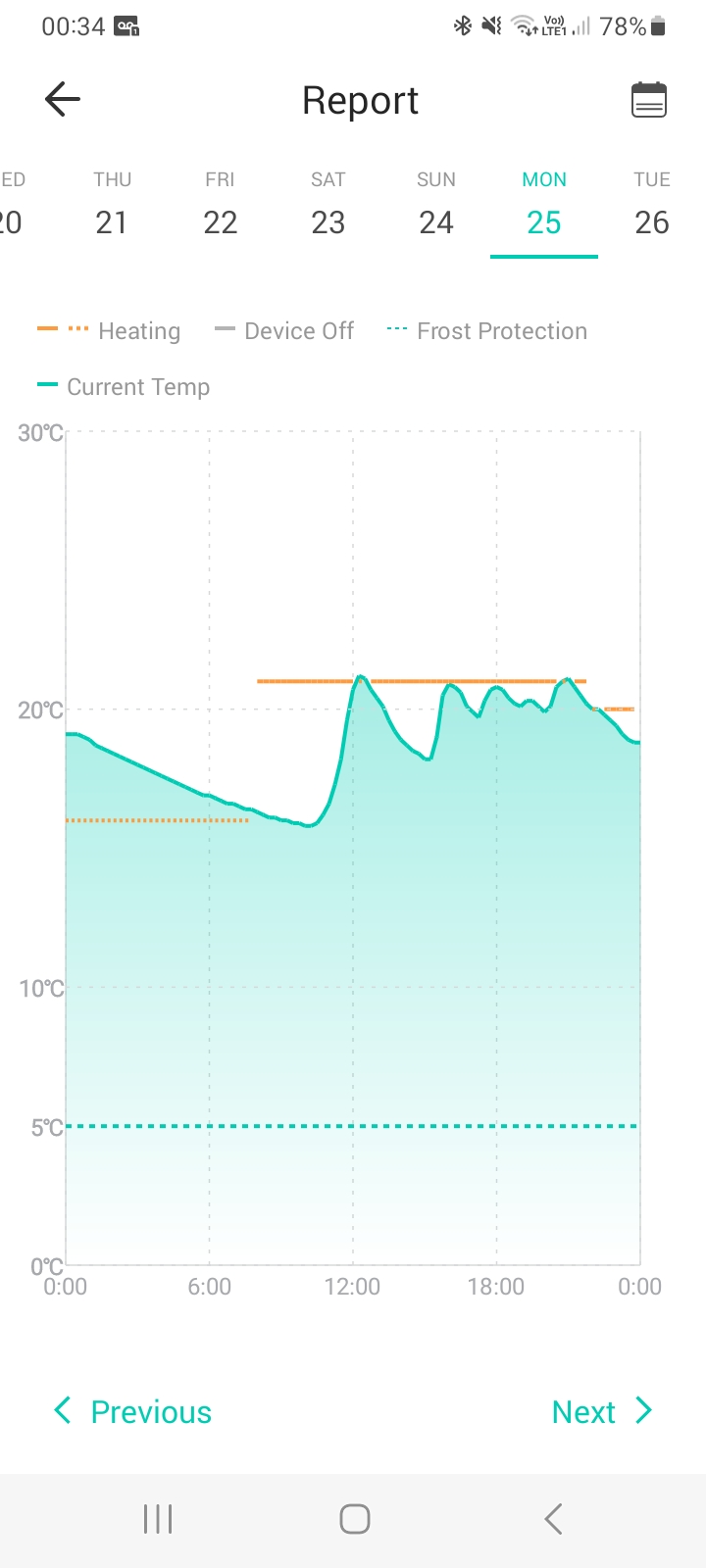Image resolution: width=706 pixels, height=1568 pixels.
Task: Go back using the top arrow
Action: [63, 100]
